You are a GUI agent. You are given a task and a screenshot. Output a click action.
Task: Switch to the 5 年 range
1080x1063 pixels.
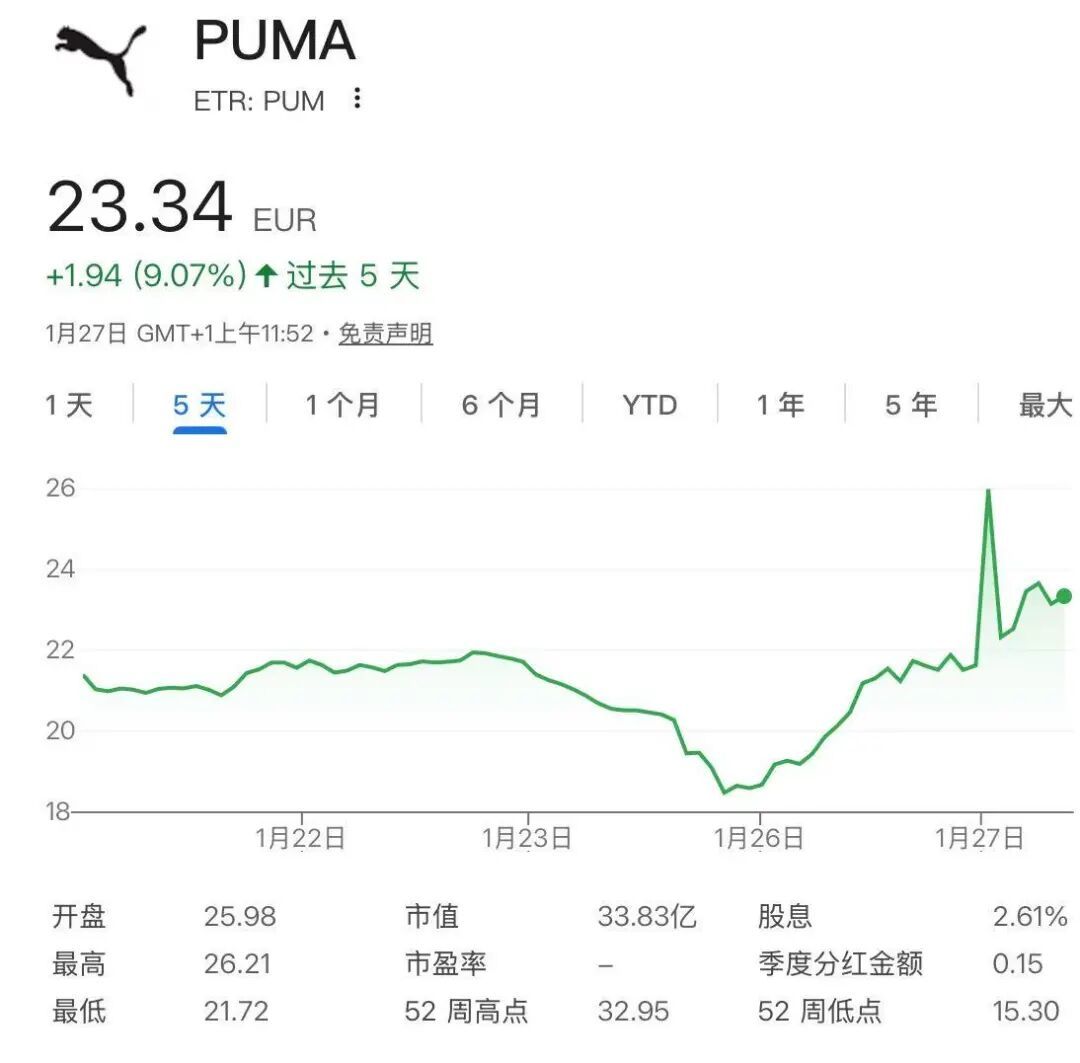pos(911,405)
